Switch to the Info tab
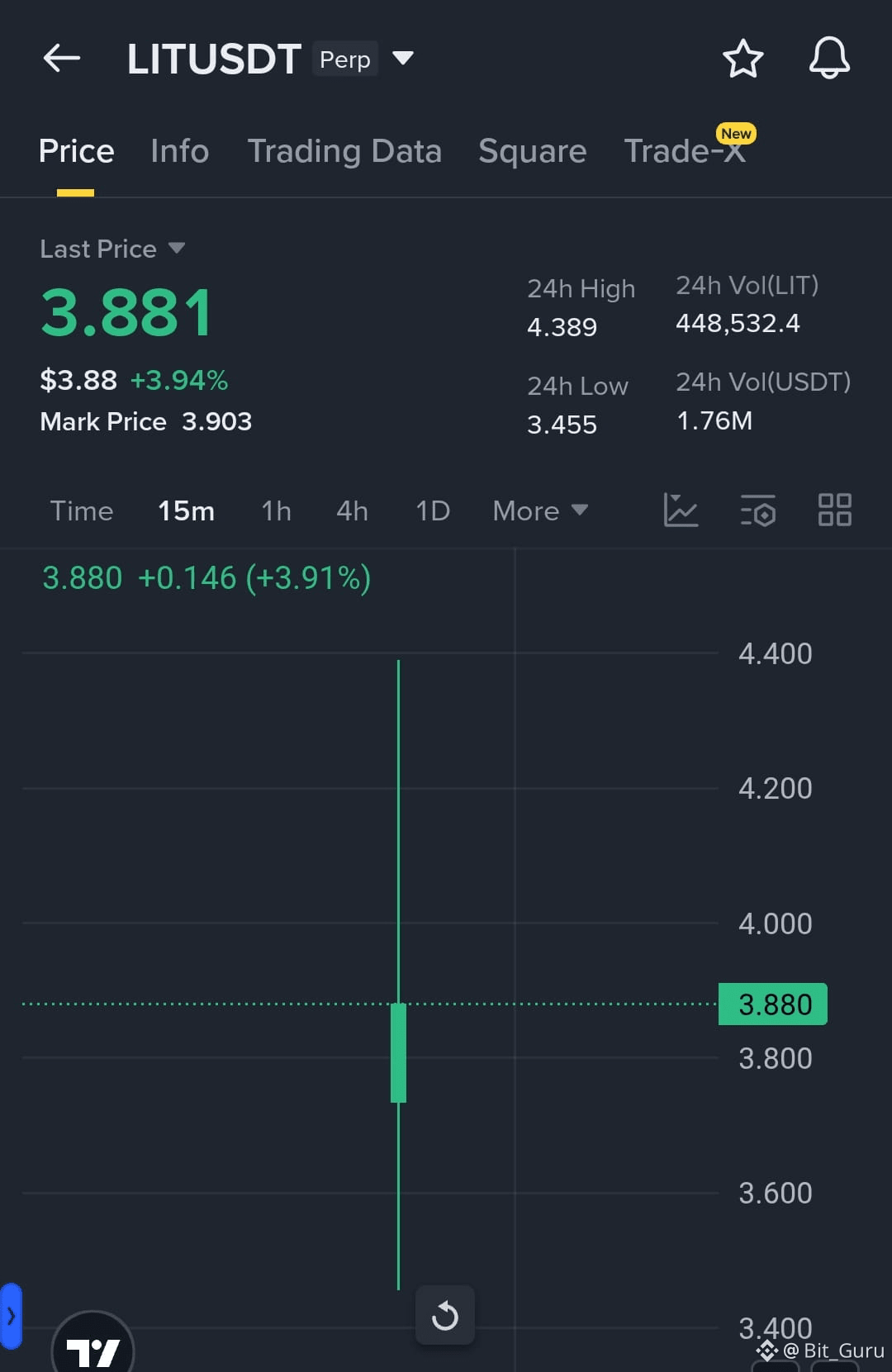 click(178, 151)
